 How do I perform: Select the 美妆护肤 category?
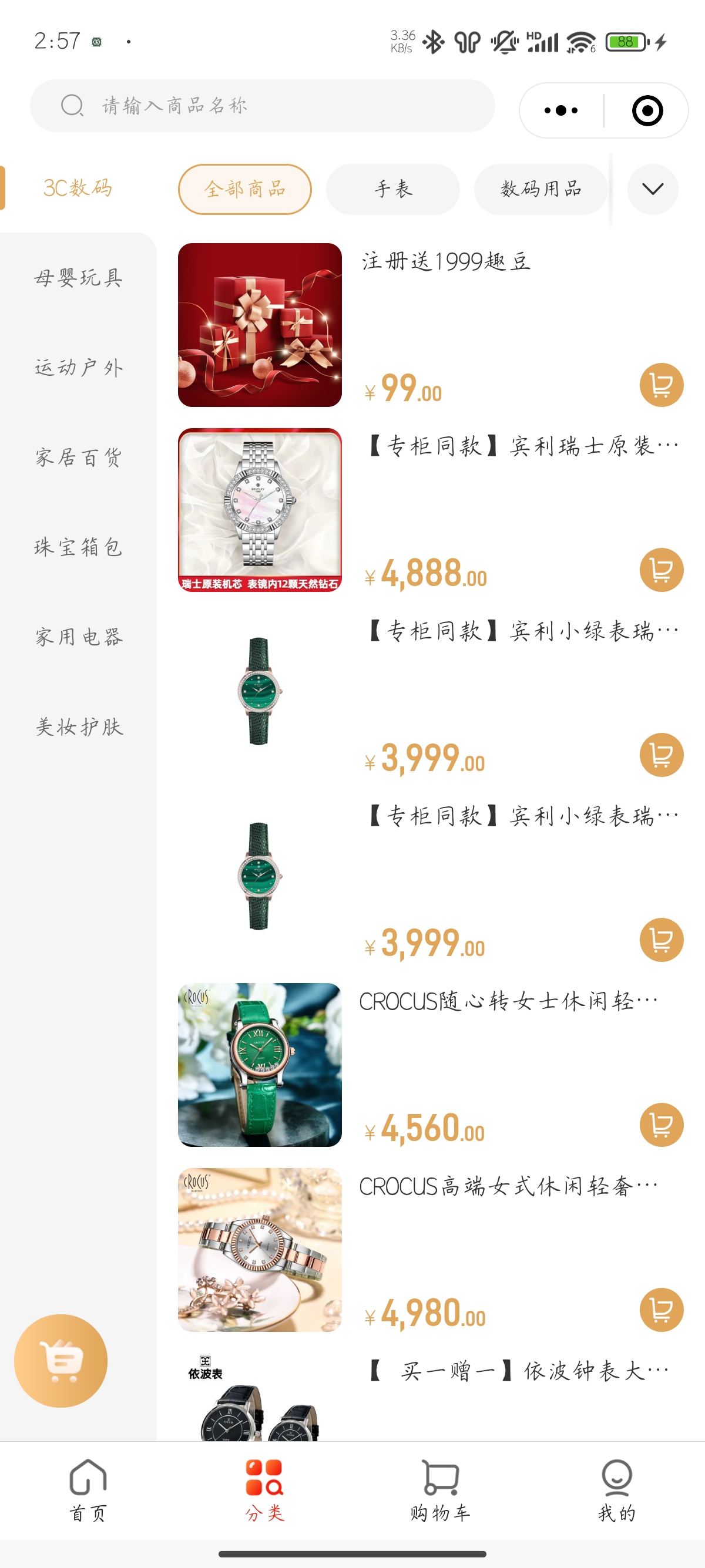pyautogui.click(x=79, y=726)
